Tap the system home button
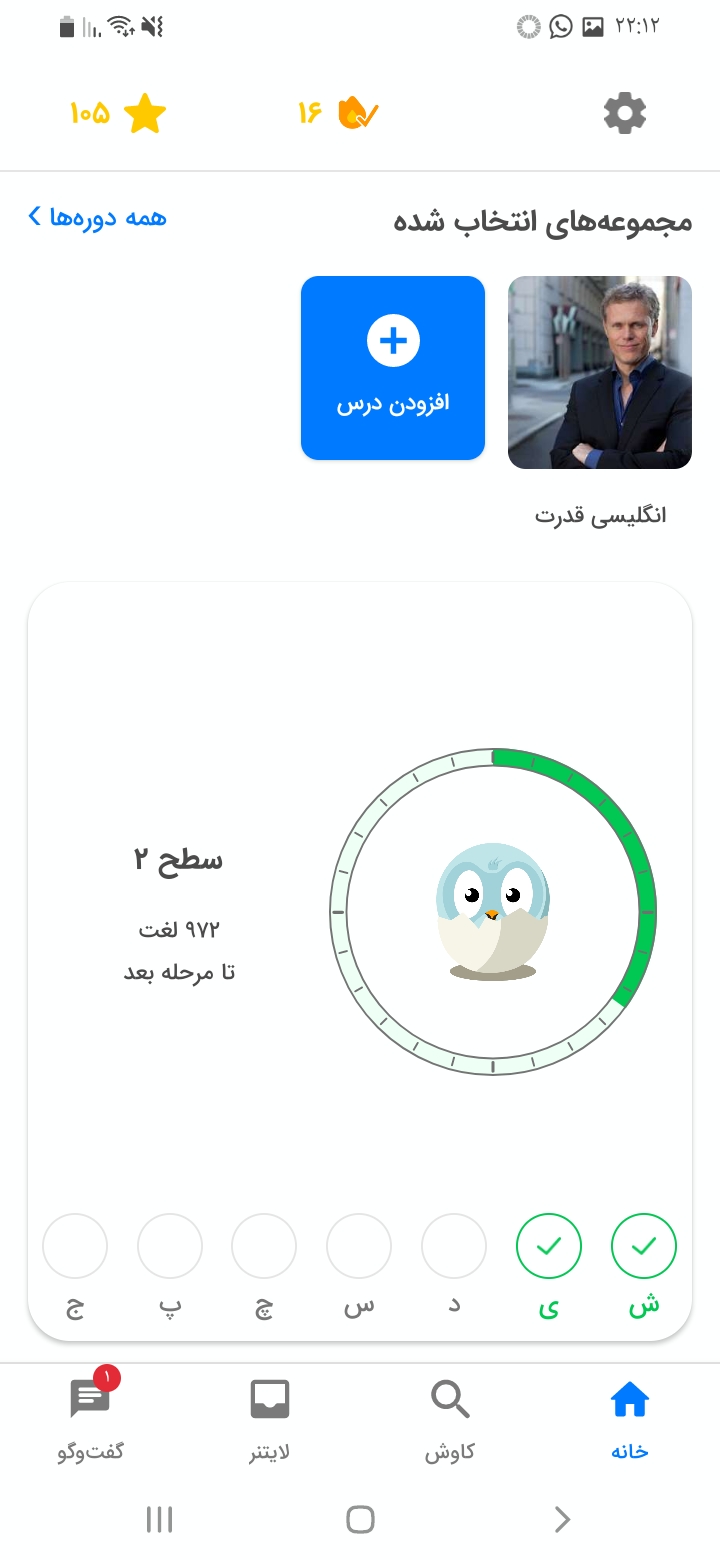Screen dimensions: 720x1560 coord(360,1520)
